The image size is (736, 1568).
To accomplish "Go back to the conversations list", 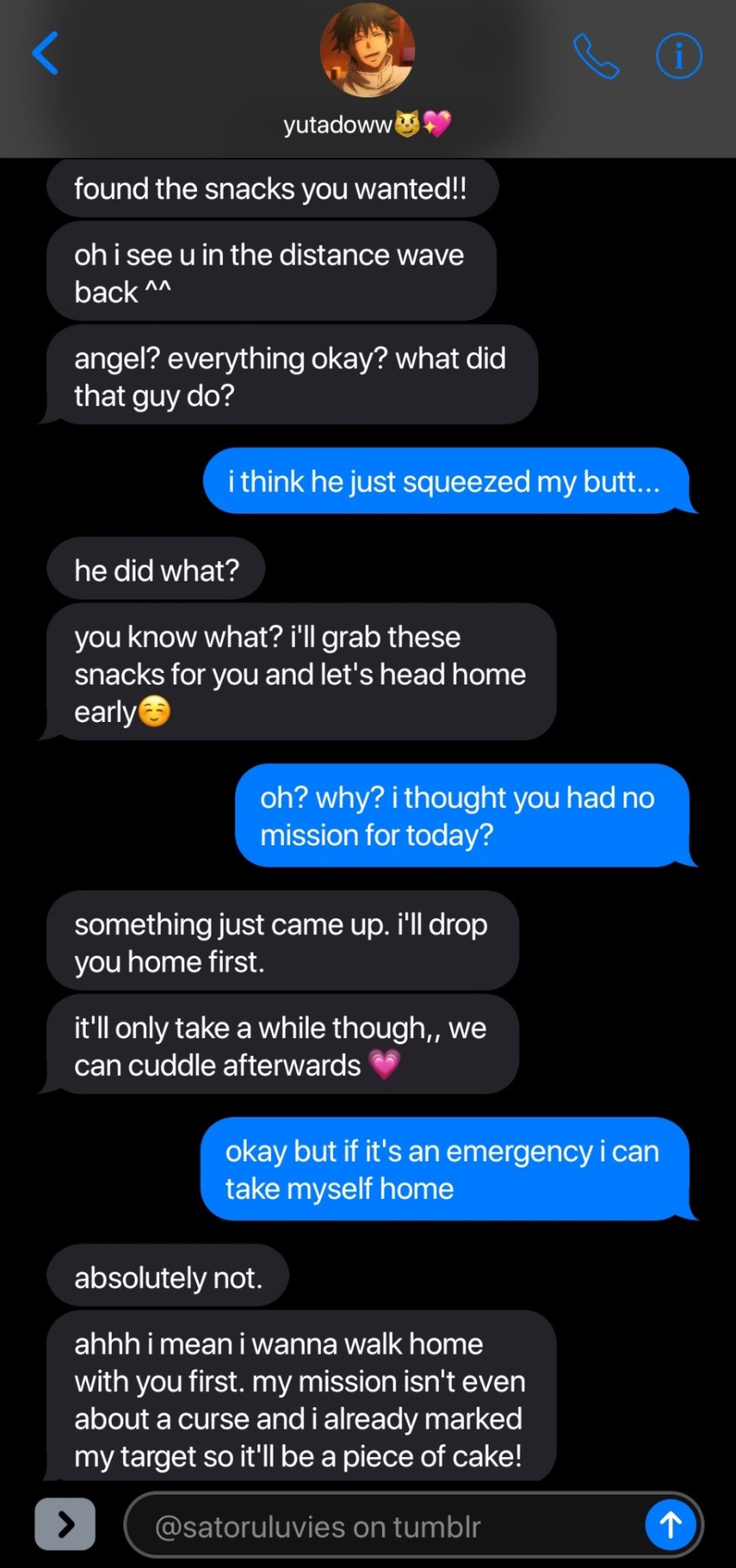I will pyautogui.click(x=45, y=54).
